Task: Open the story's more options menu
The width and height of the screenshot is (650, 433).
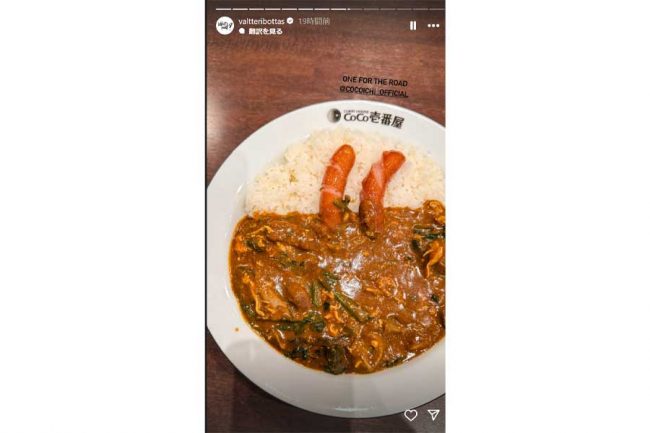Action: pyautogui.click(x=433, y=26)
